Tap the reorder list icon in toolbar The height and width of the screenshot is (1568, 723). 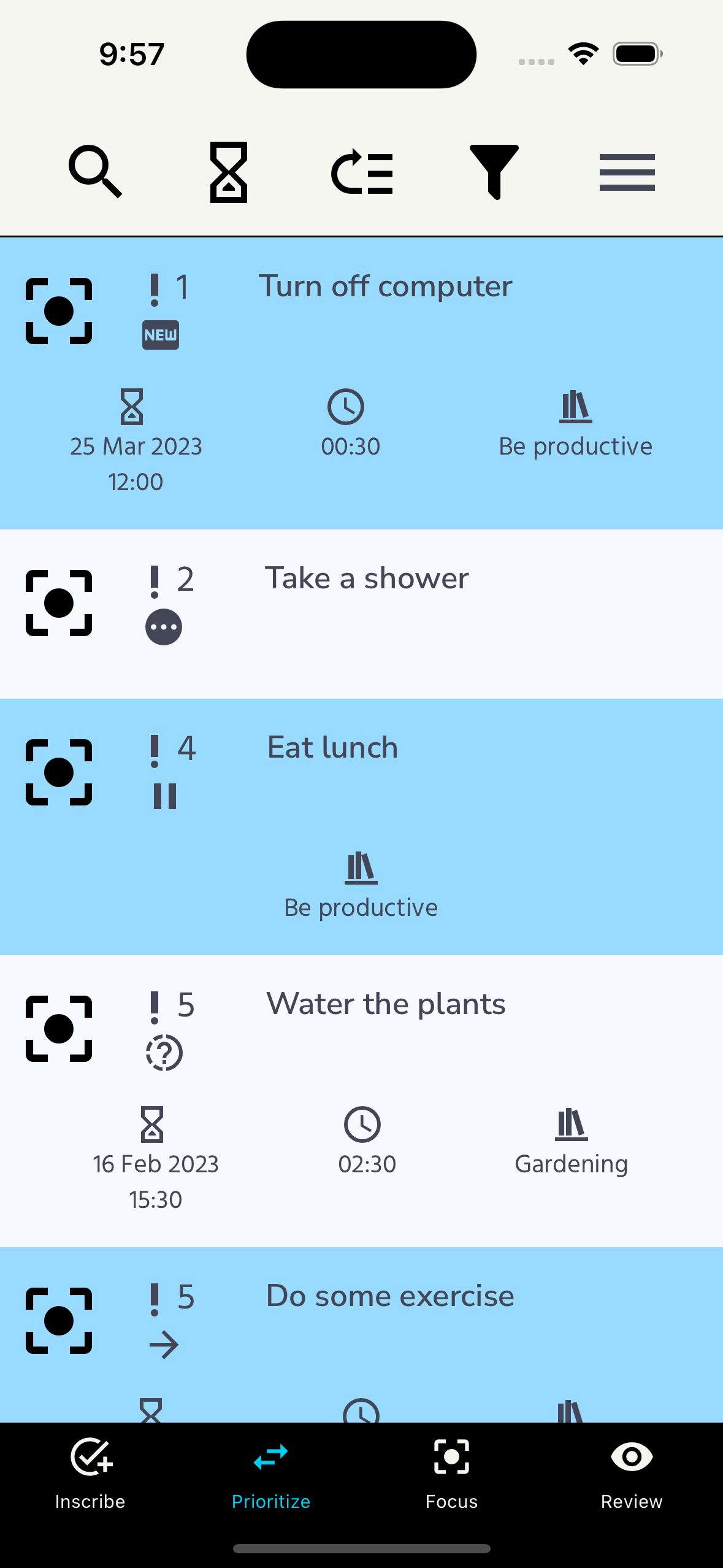tap(362, 172)
